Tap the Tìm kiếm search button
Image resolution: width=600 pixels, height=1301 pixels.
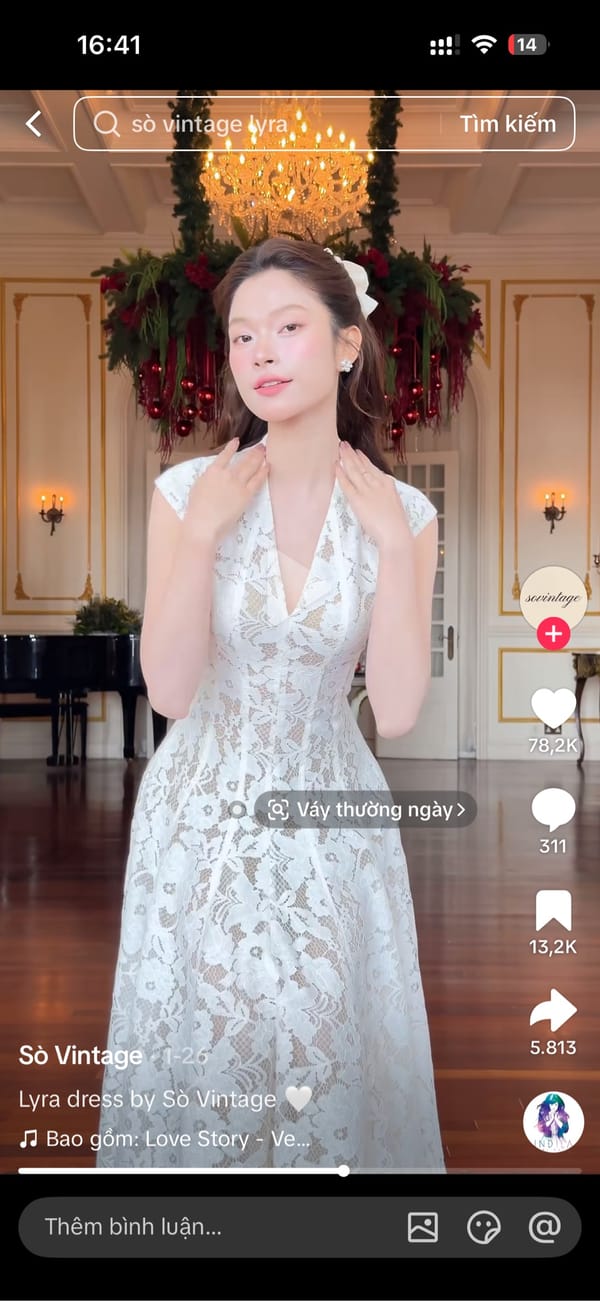(507, 124)
